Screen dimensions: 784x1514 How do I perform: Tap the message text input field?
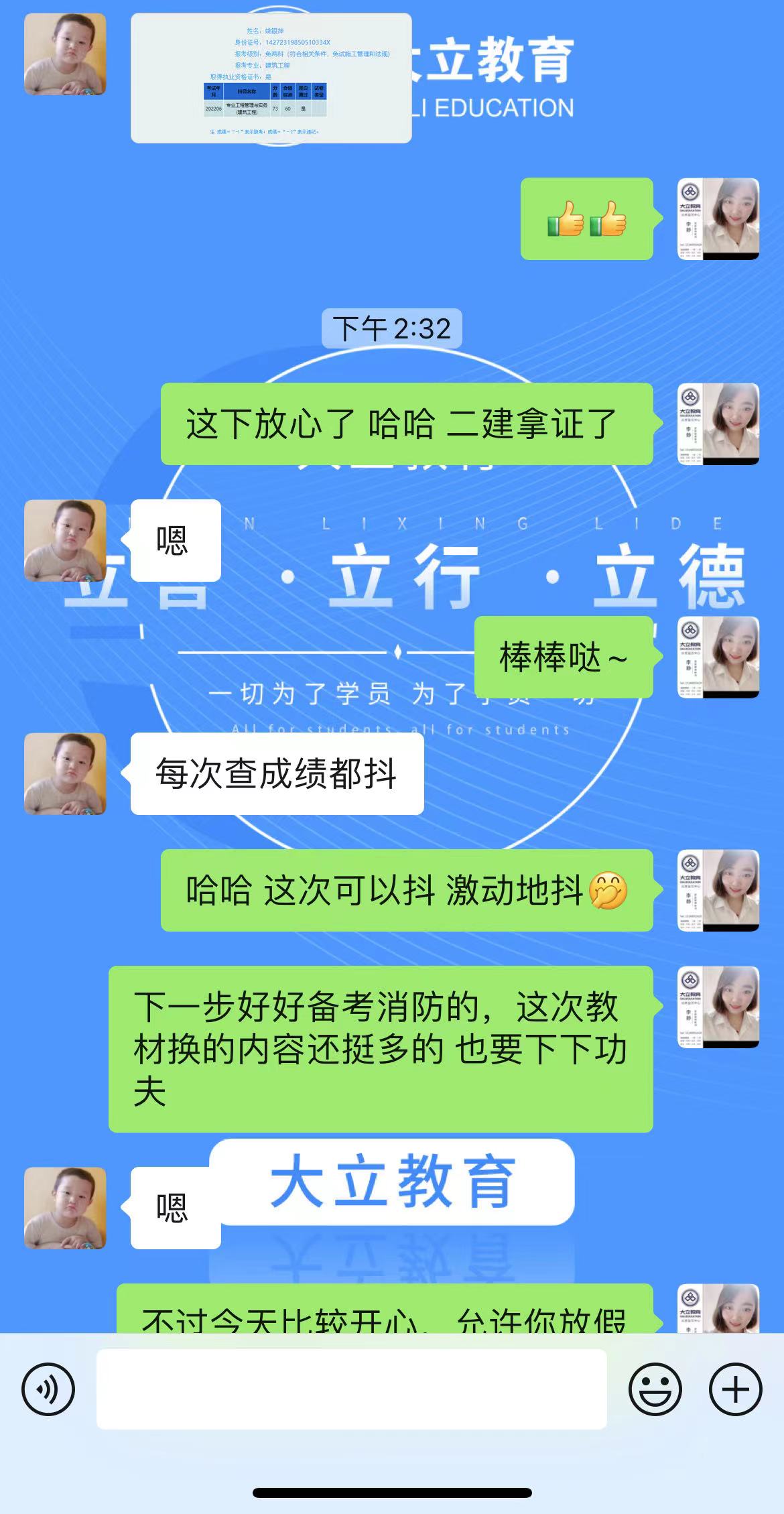pos(351,1389)
